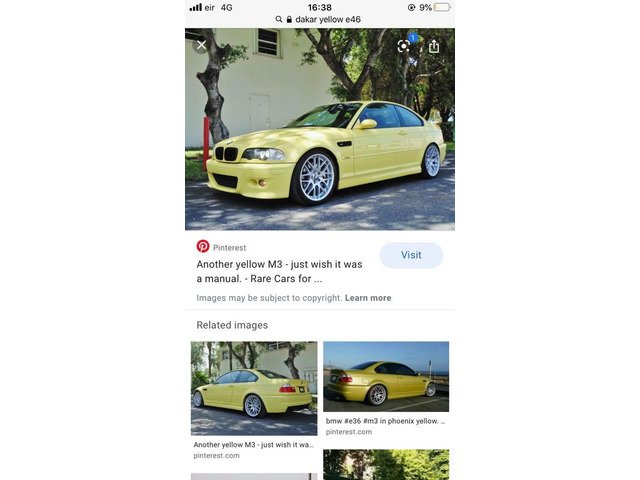
Task: Open related image 'Another yellow M3 - just wish'
Action: (x=254, y=388)
